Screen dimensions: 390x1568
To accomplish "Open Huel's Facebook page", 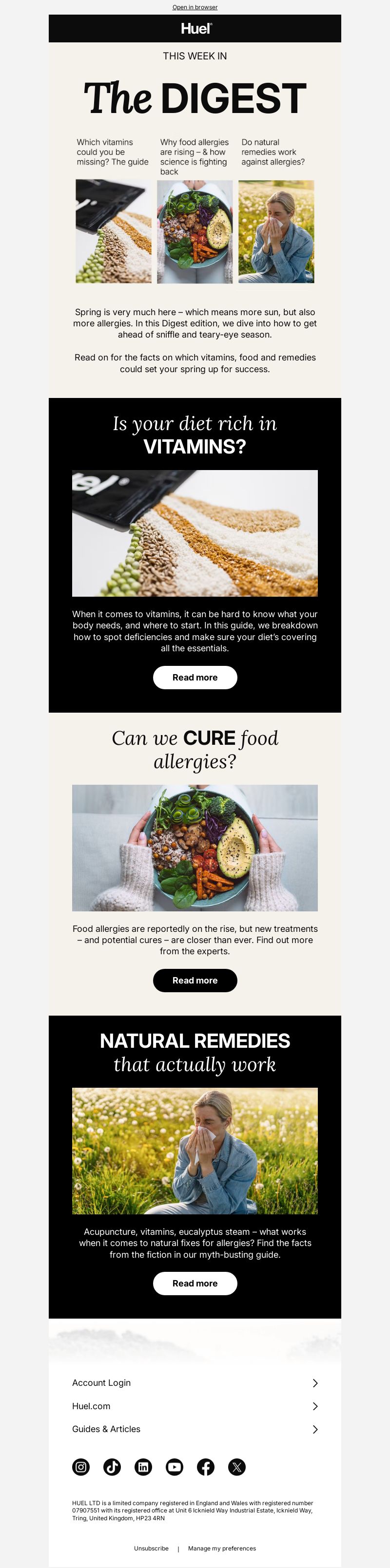I will click(205, 1467).
